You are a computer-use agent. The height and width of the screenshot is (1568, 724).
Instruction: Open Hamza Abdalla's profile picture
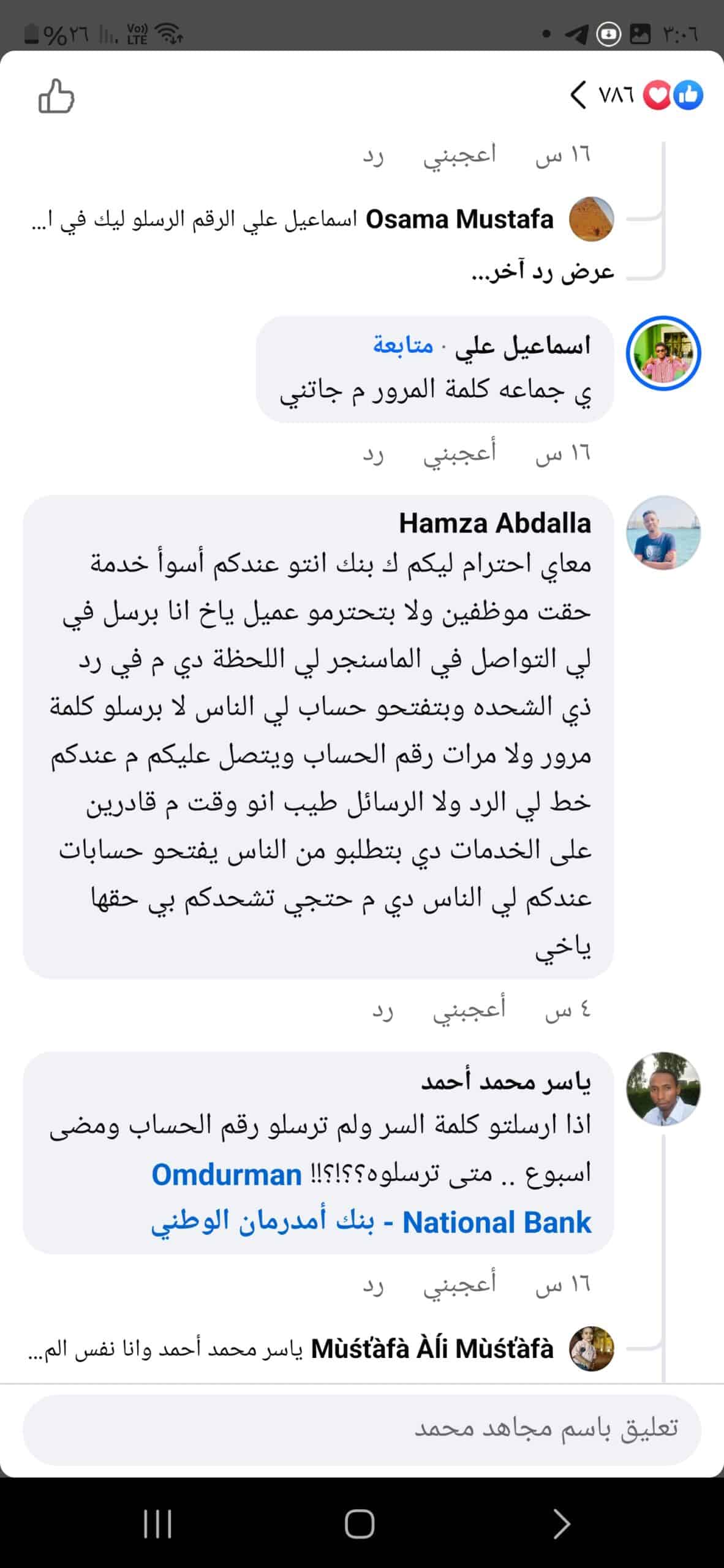pyautogui.click(x=663, y=533)
